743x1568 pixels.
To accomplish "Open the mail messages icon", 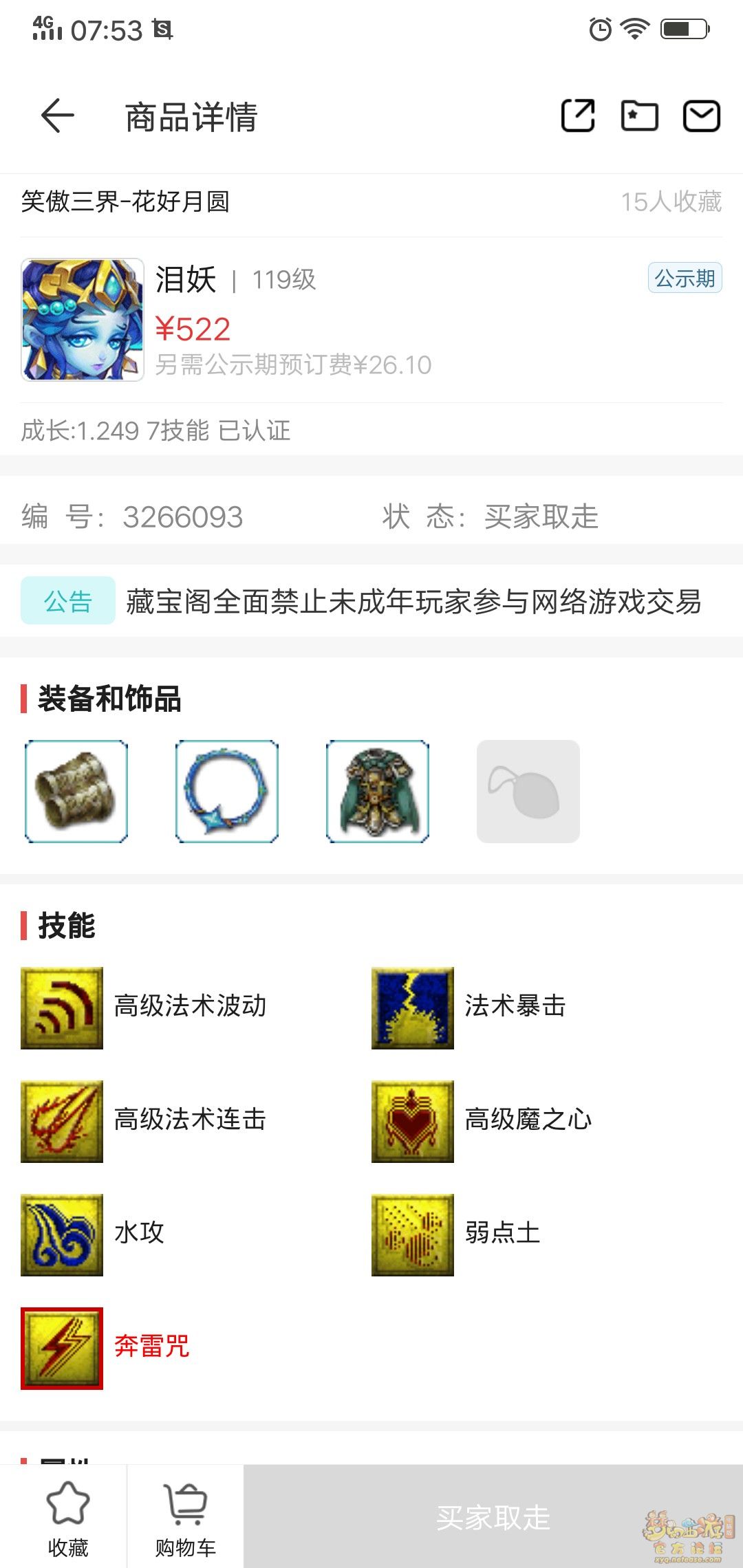I will (x=701, y=116).
